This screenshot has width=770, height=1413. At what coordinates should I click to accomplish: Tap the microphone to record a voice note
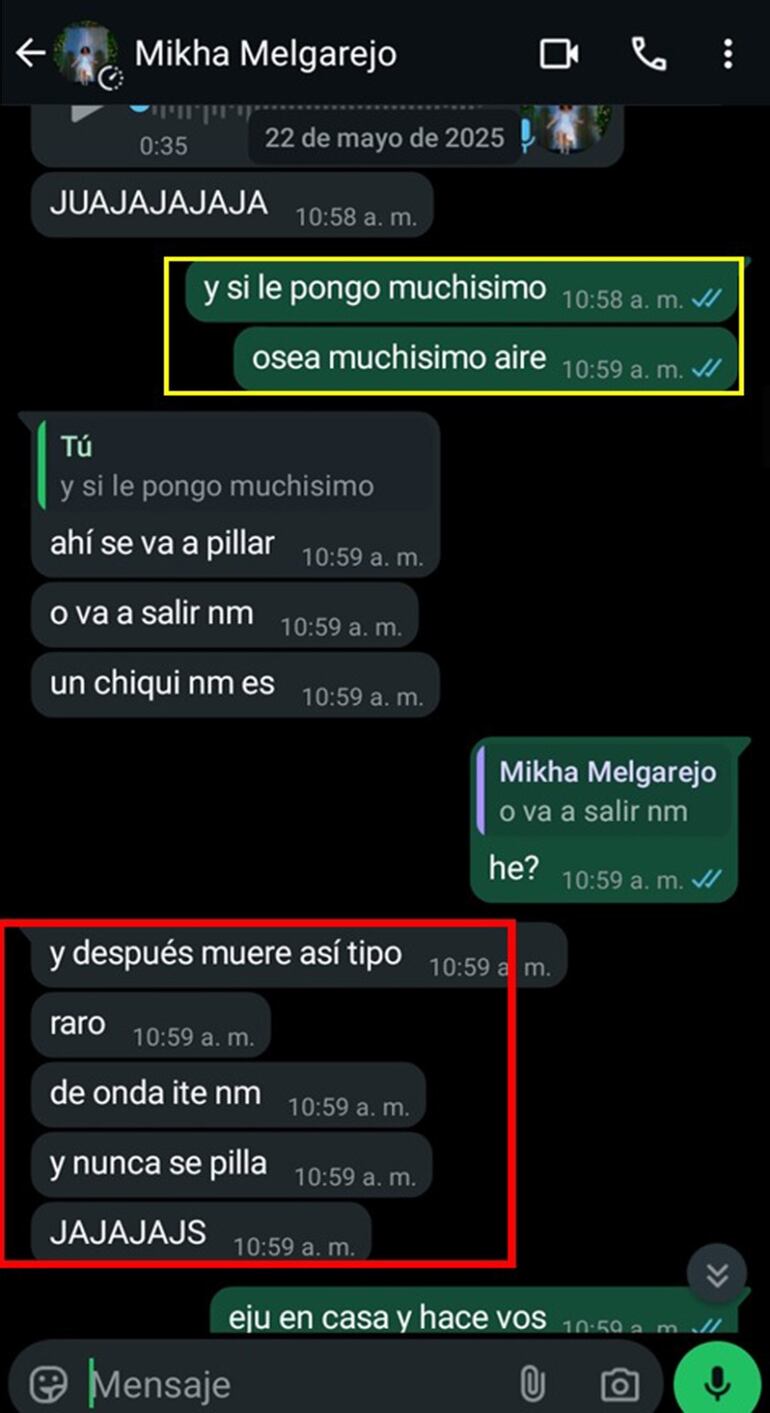point(716,1382)
